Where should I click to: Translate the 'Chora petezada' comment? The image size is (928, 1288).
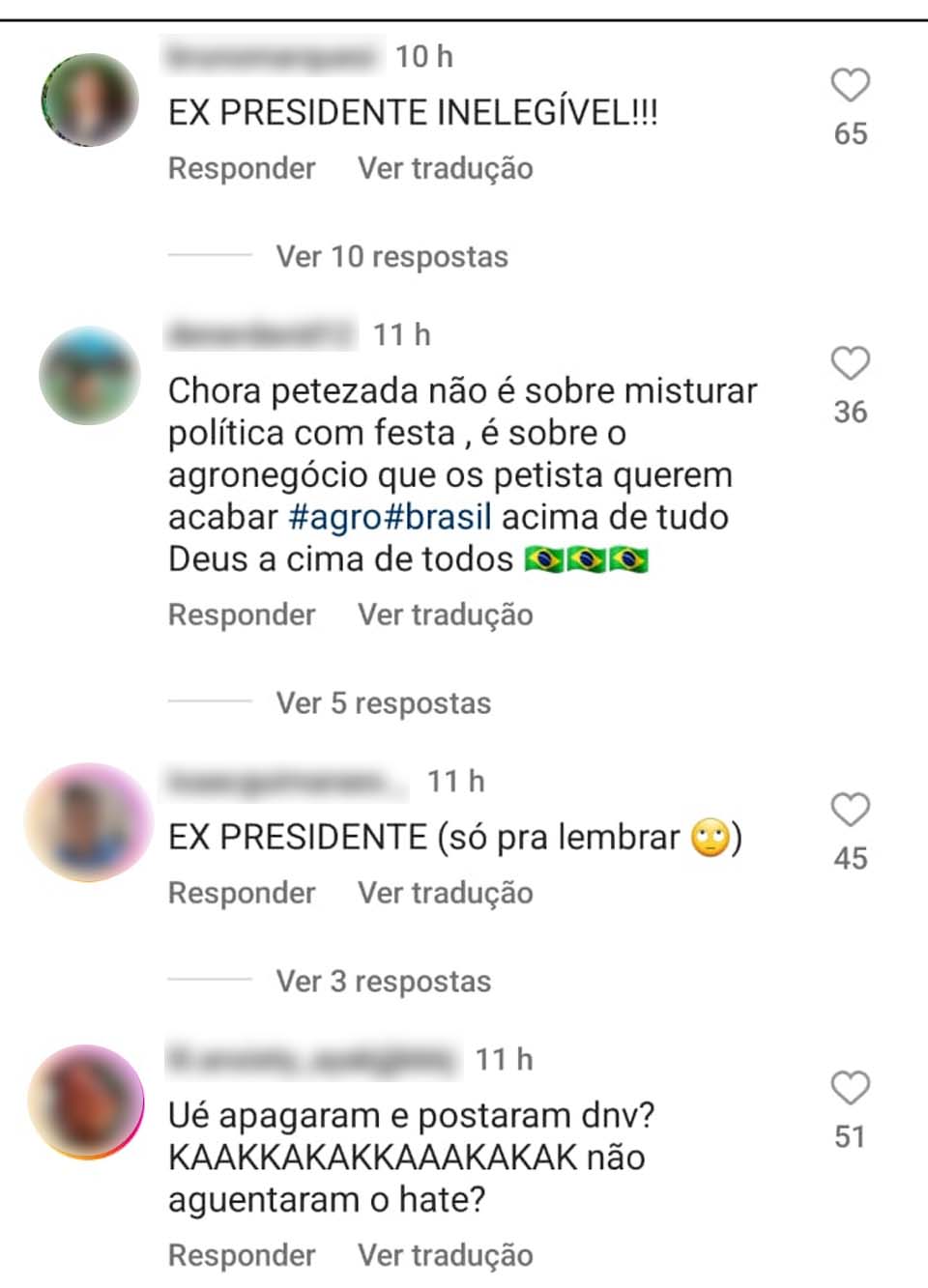(x=445, y=615)
